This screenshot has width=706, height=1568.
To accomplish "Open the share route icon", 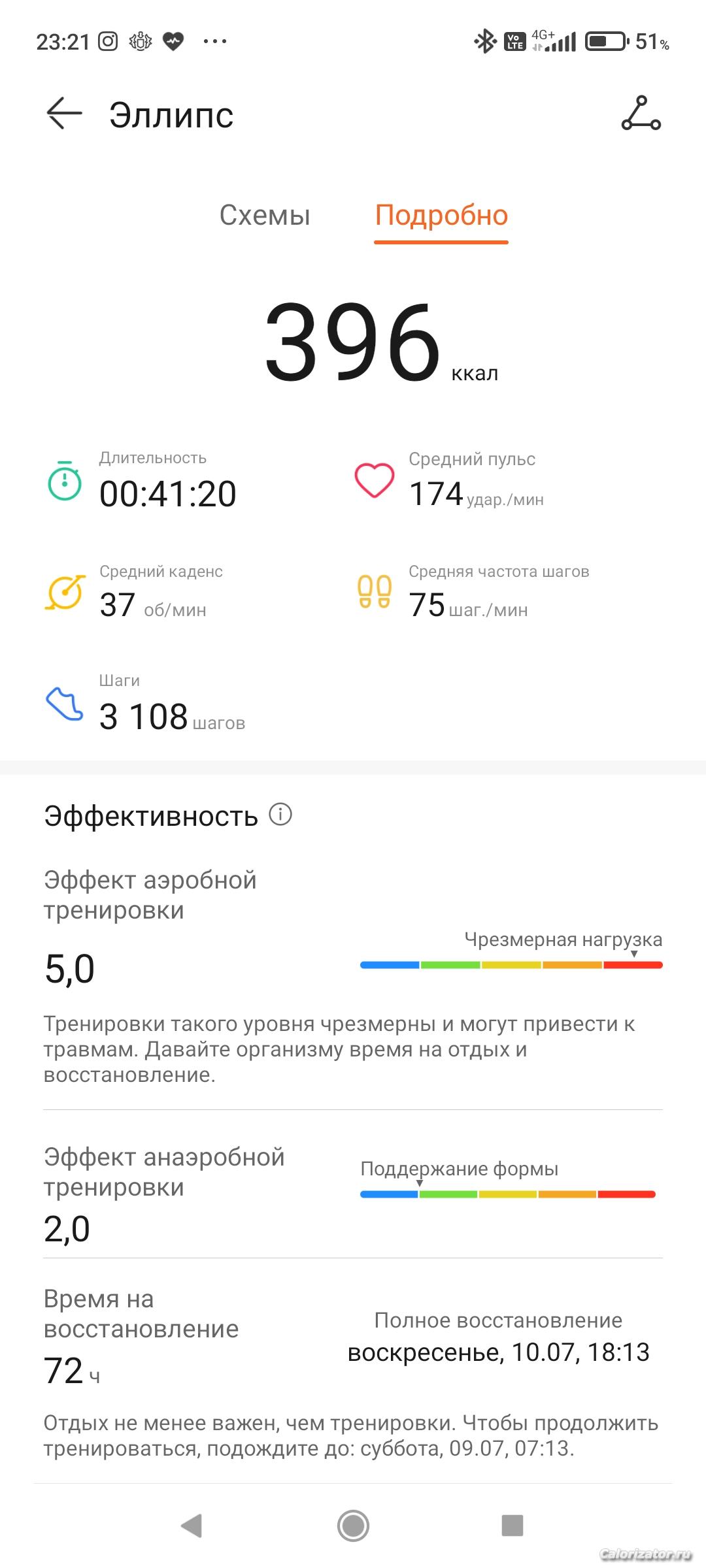I will pyautogui.click(x=641, y=114).
